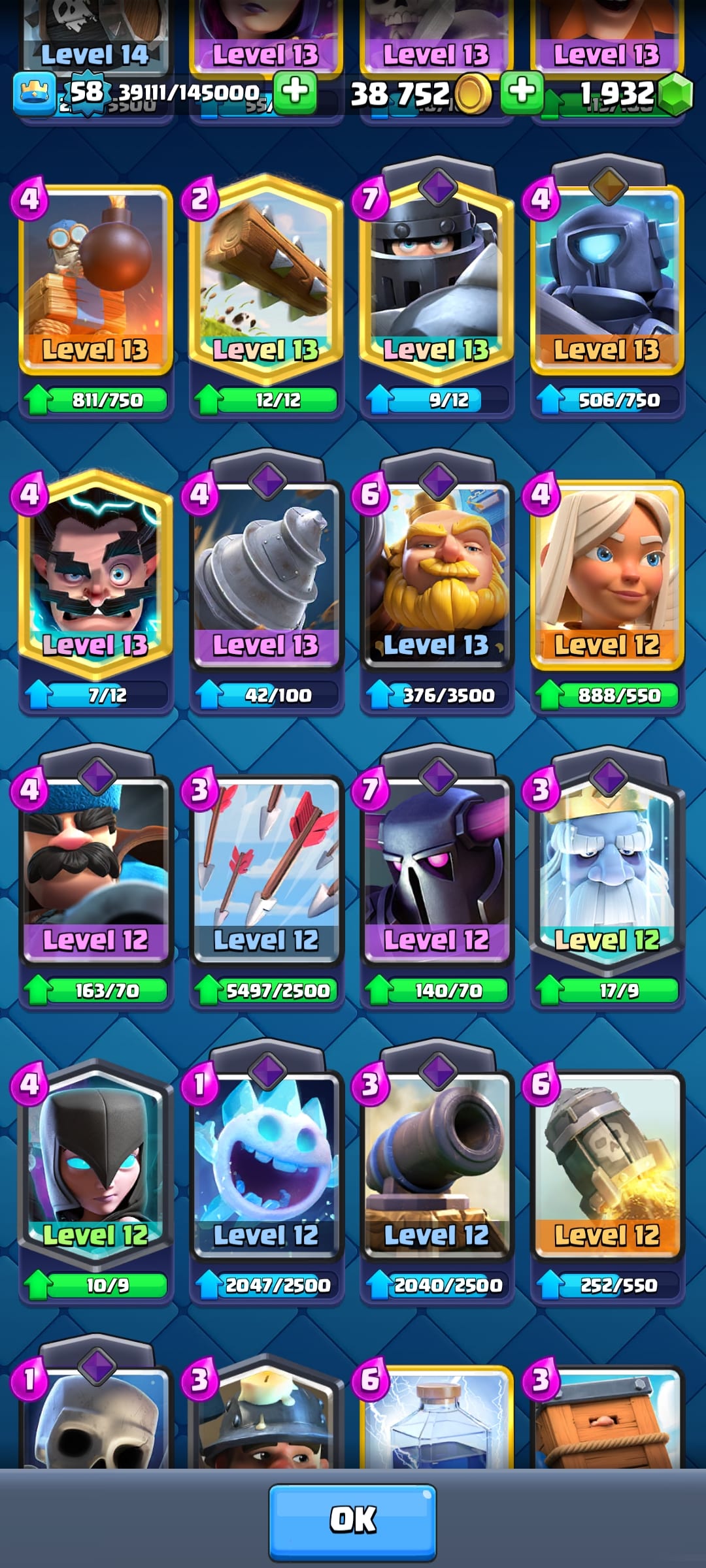Tap the green plus beside experience points

[295, 91]
